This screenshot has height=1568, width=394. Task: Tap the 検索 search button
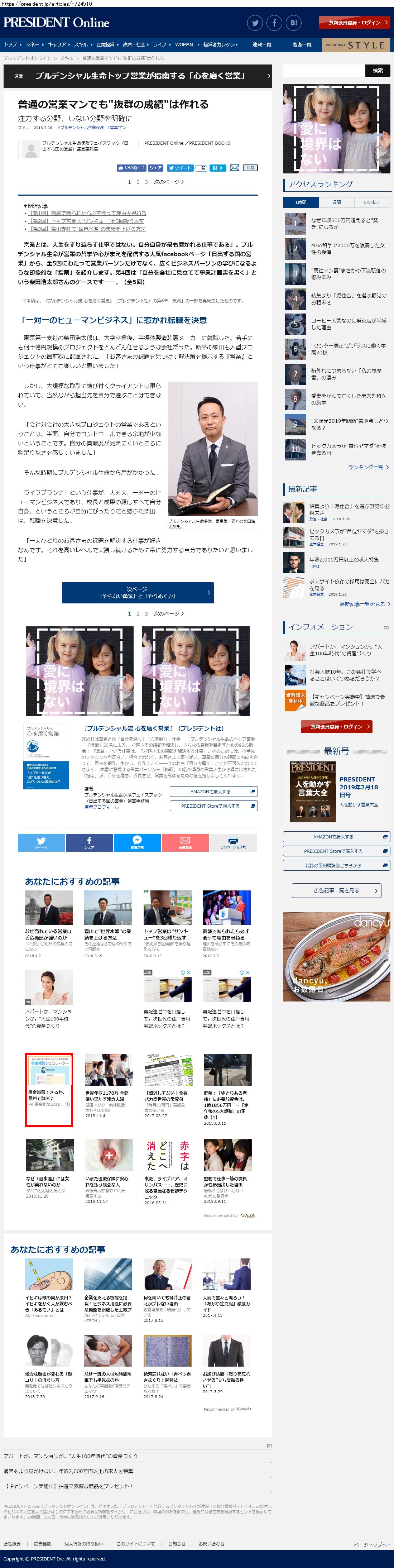[x=378, y=71]
